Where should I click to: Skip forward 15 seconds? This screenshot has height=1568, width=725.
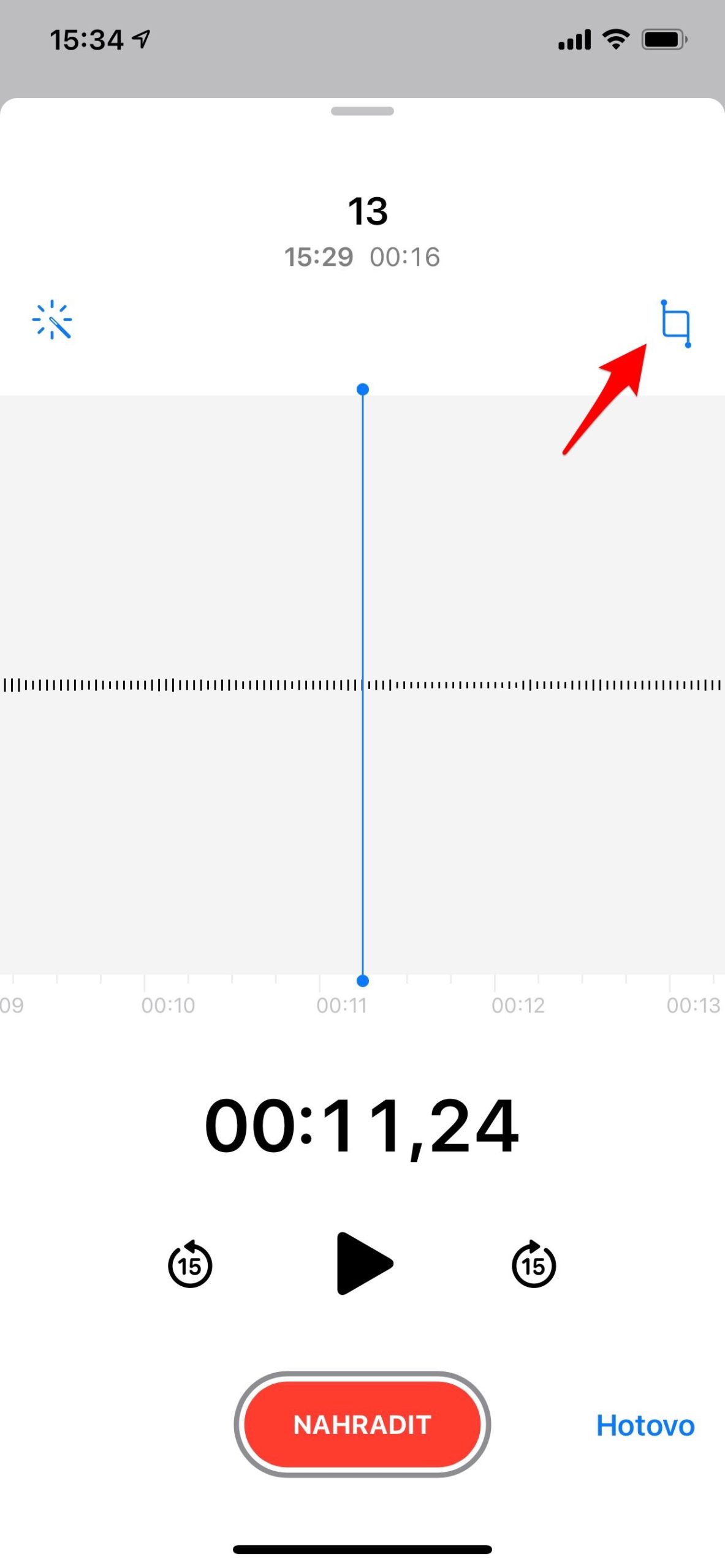[x=533, y=1264]
